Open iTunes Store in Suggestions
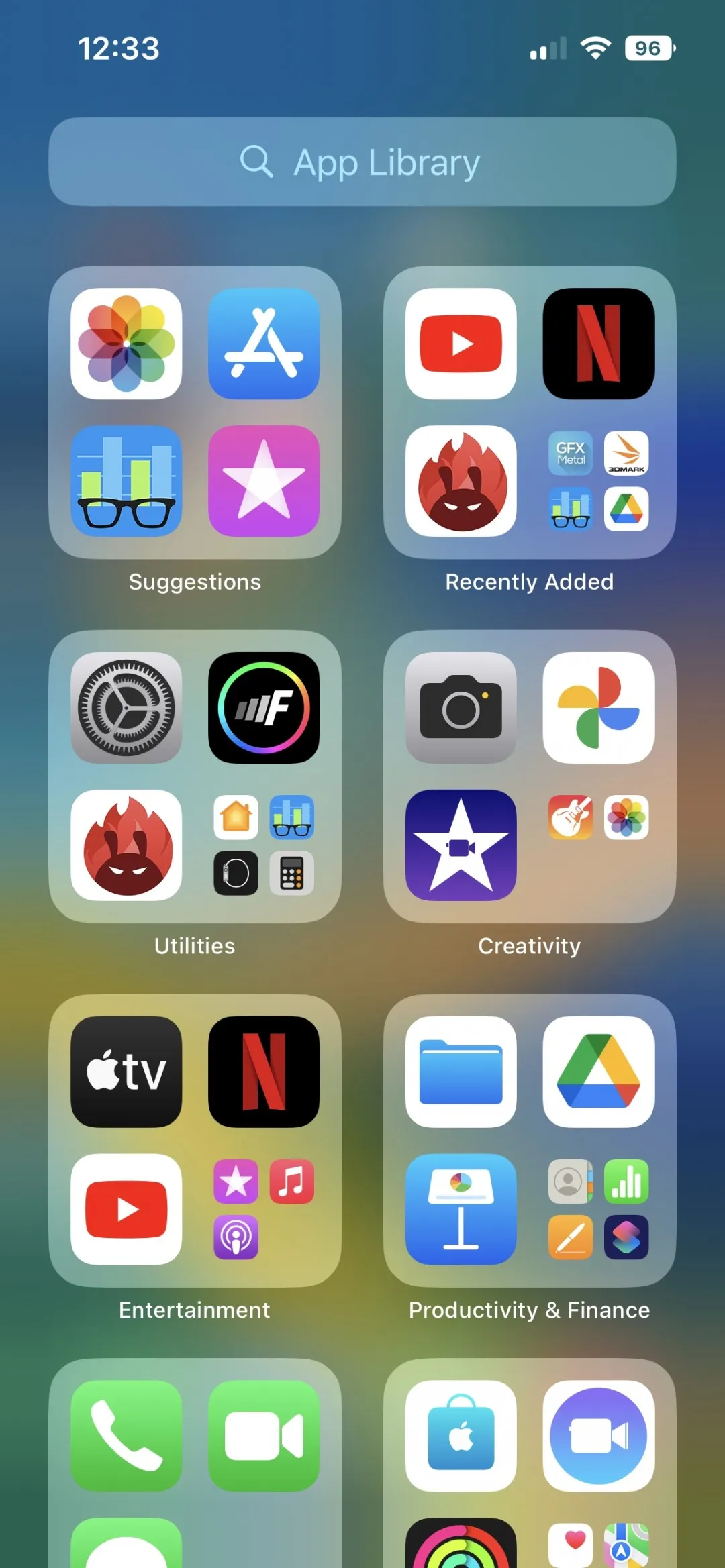This screenshot has width=725, height=1568. tap(264, 481)
